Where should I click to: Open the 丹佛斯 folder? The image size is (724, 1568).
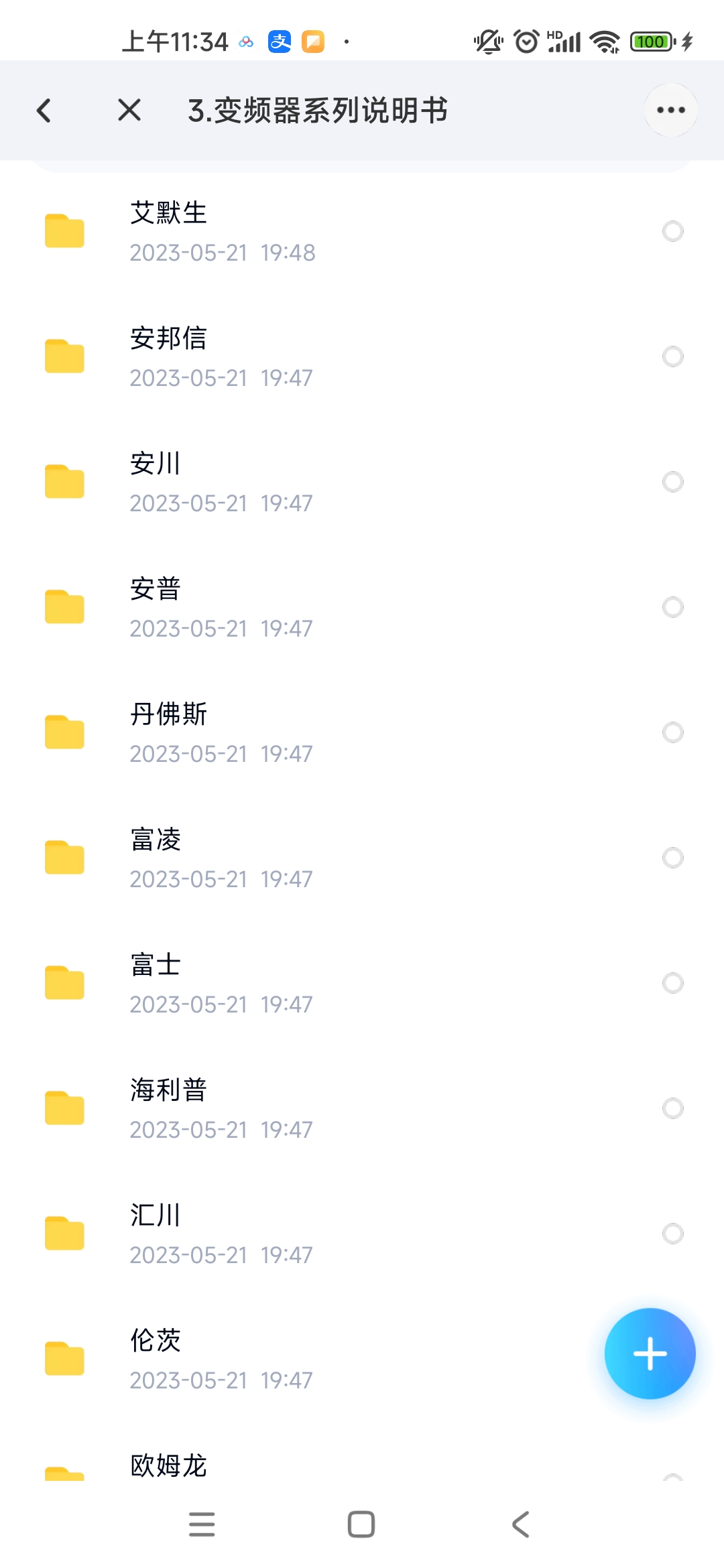pyautogui.click(x=362, y=733)
